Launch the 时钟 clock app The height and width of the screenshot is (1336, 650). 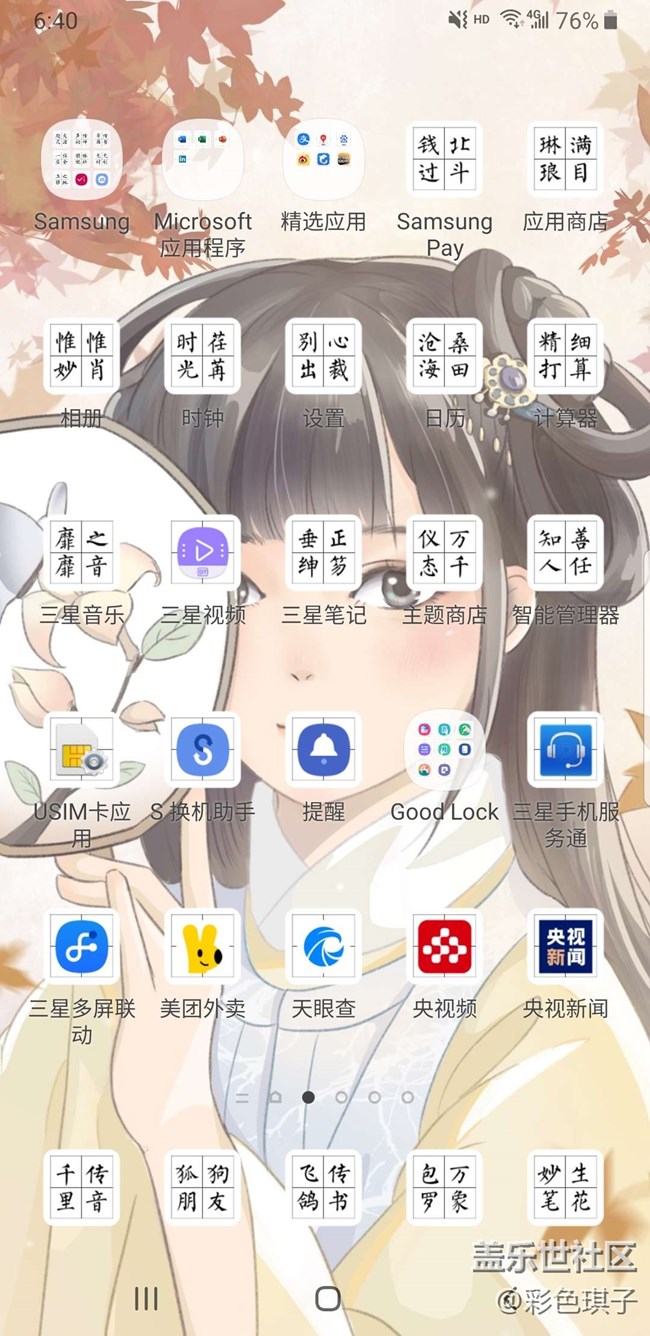click(x=202, y=357)
